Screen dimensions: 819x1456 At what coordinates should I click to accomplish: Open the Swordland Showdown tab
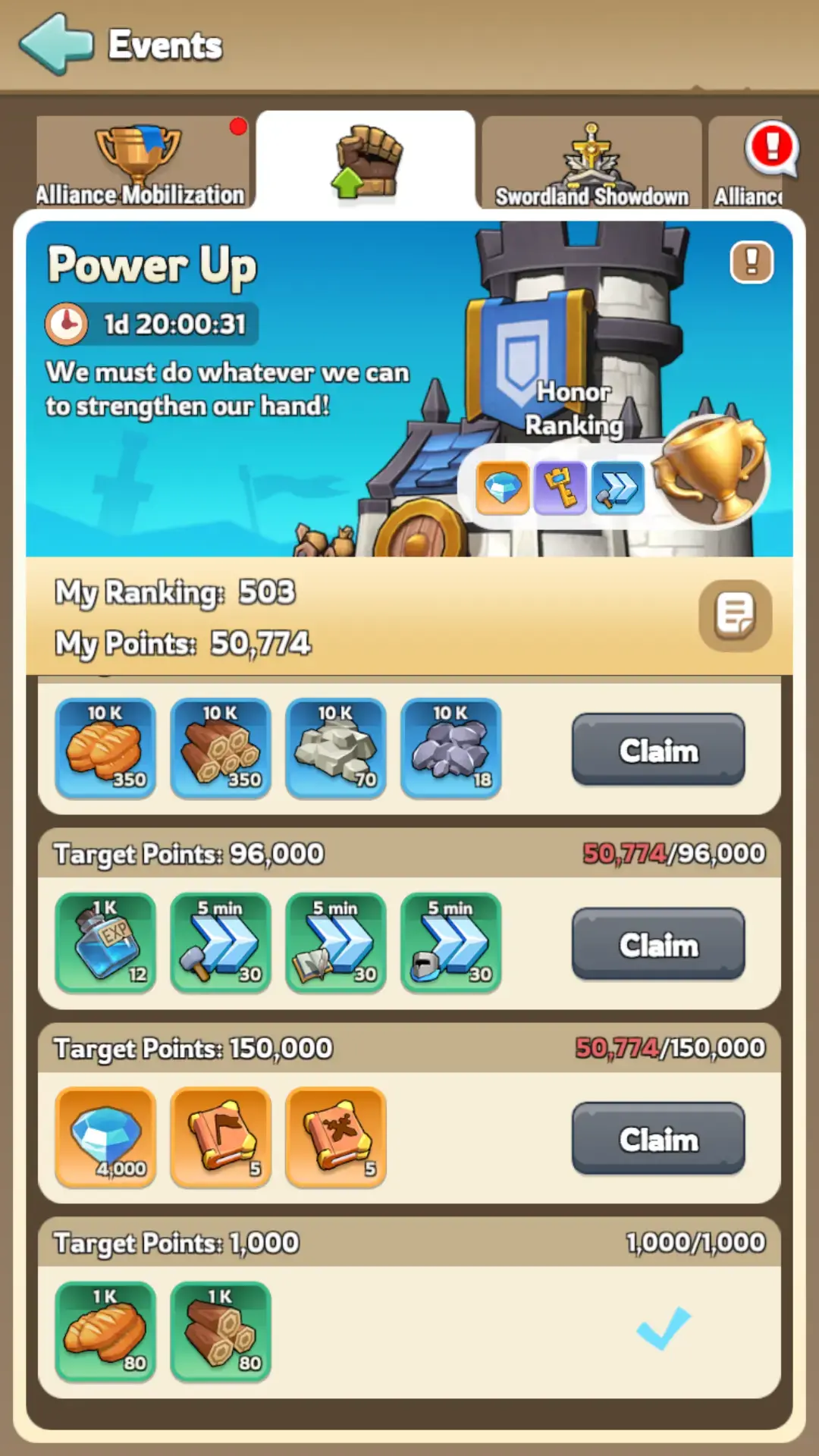coord(591,163)
